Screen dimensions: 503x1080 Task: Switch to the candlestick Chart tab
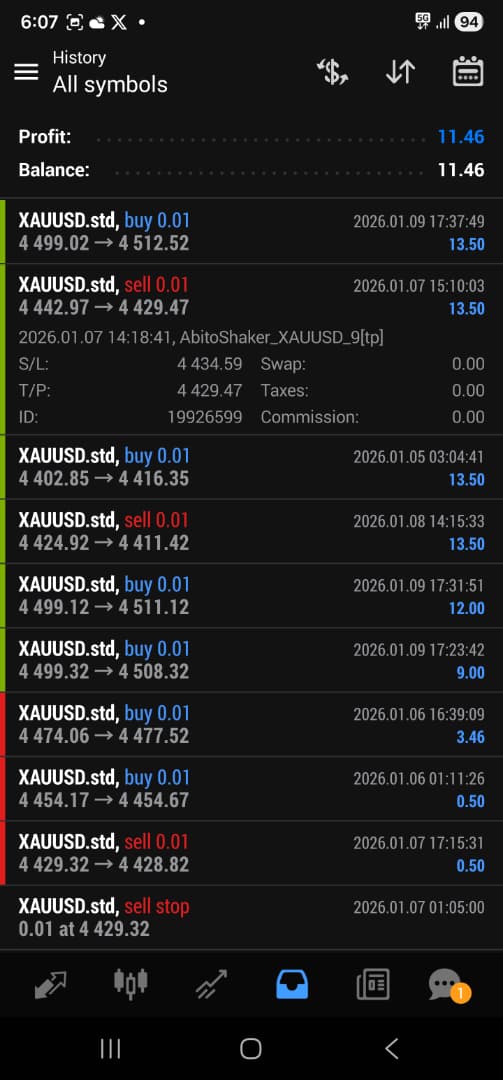point(131,984)
